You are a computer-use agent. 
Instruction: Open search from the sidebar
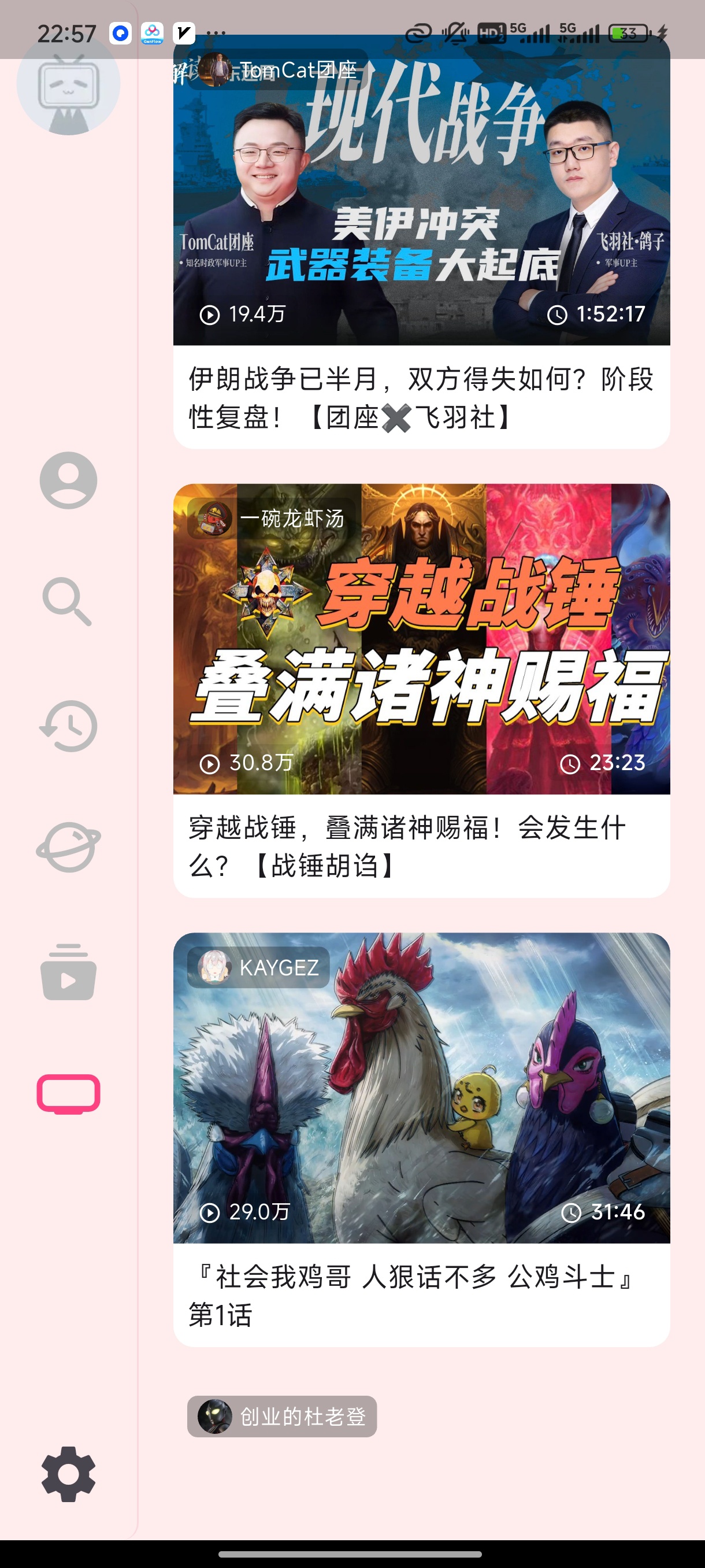(x=68, y=601)
